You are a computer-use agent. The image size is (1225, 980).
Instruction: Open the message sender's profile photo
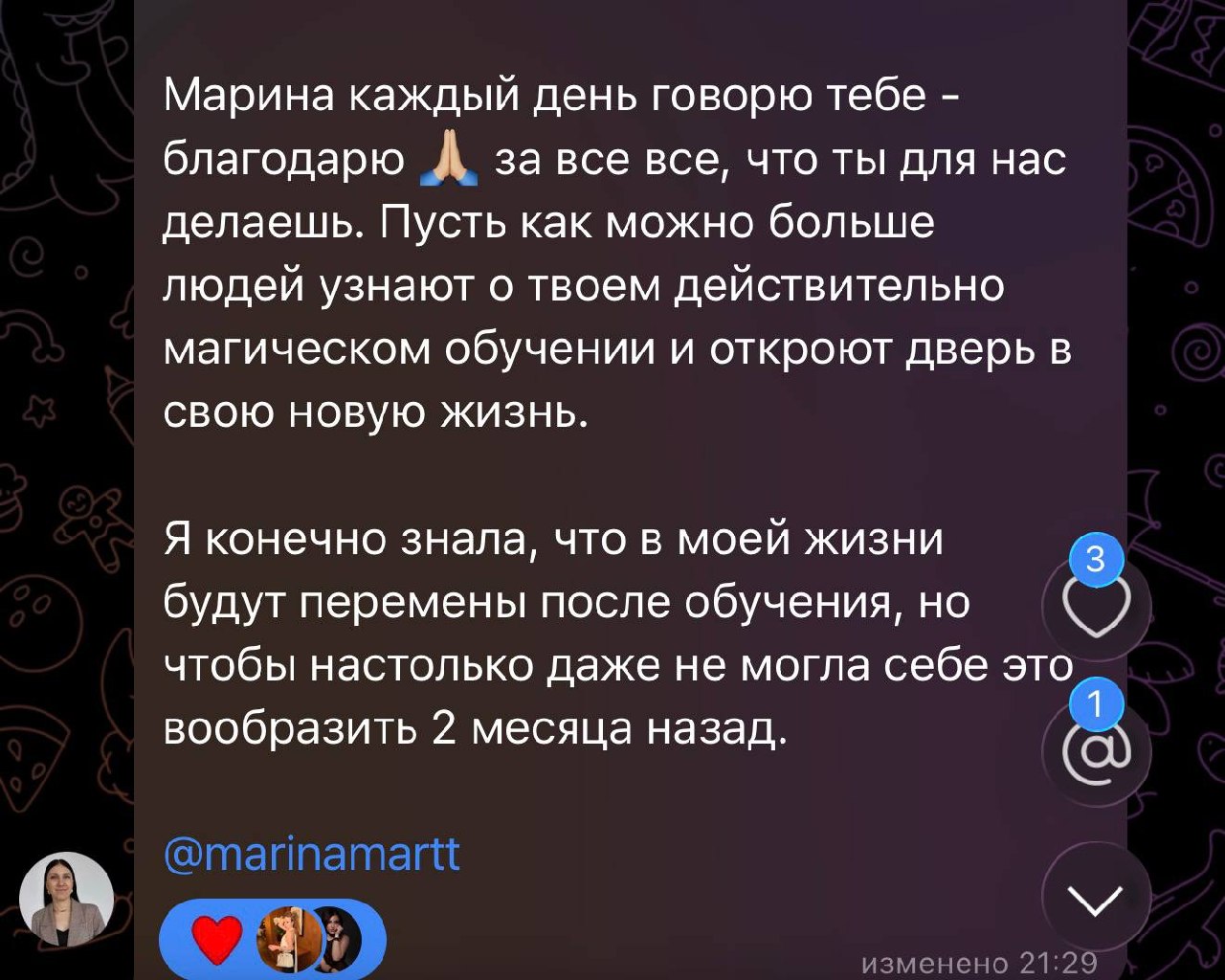[x=67, y=899]
